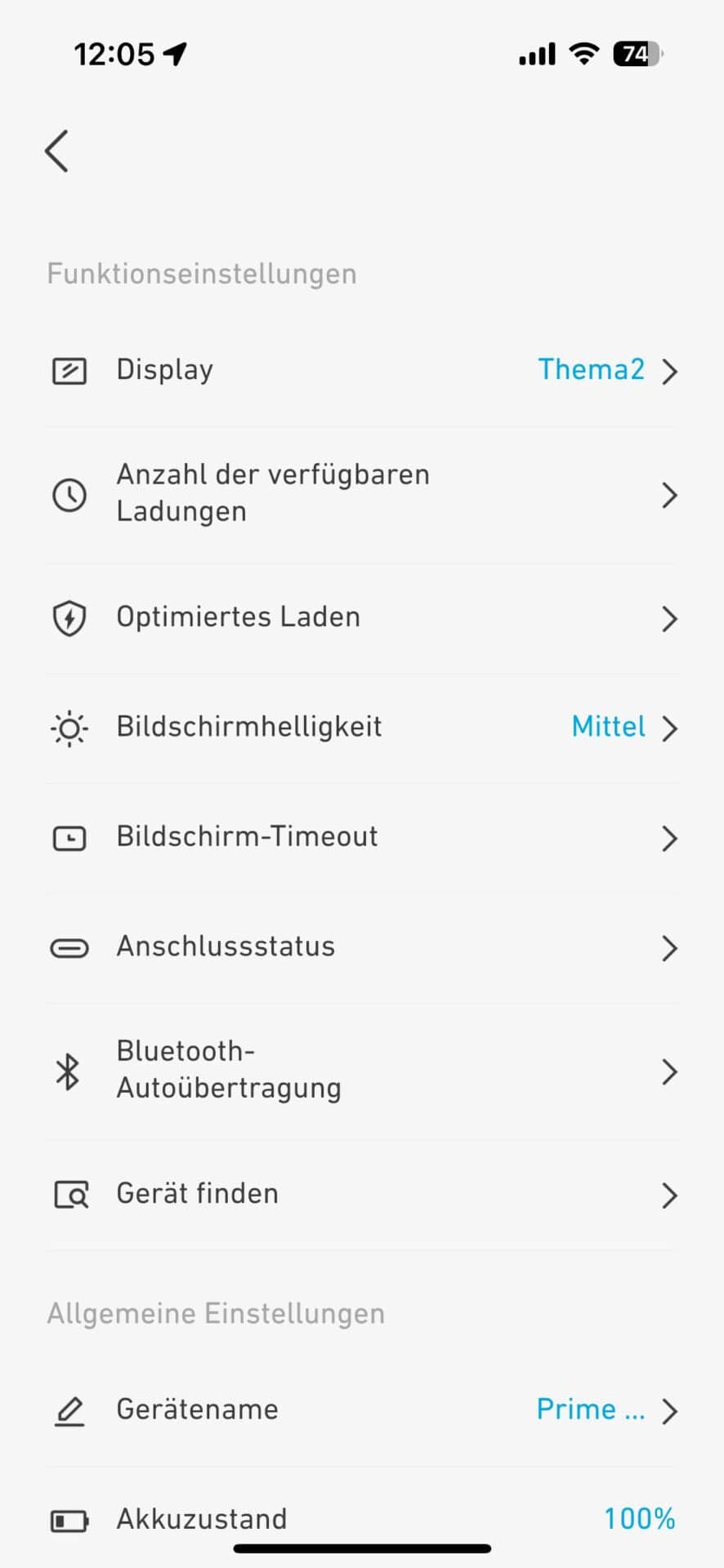
Task: Open Optimiertes Laden settings
Action: (x=362, y=617)
